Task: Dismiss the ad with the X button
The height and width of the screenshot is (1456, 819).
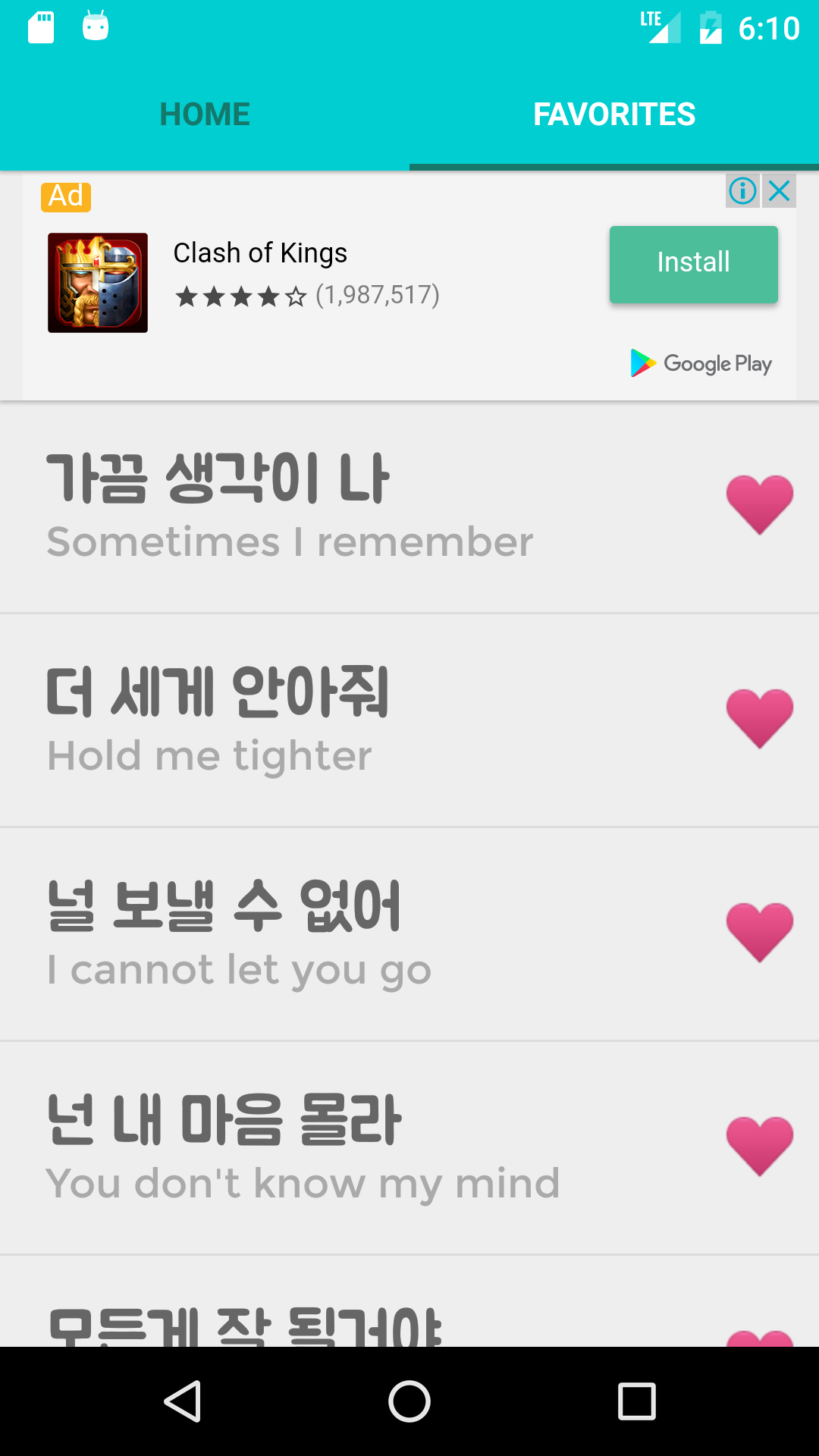Action: (780, 191)
